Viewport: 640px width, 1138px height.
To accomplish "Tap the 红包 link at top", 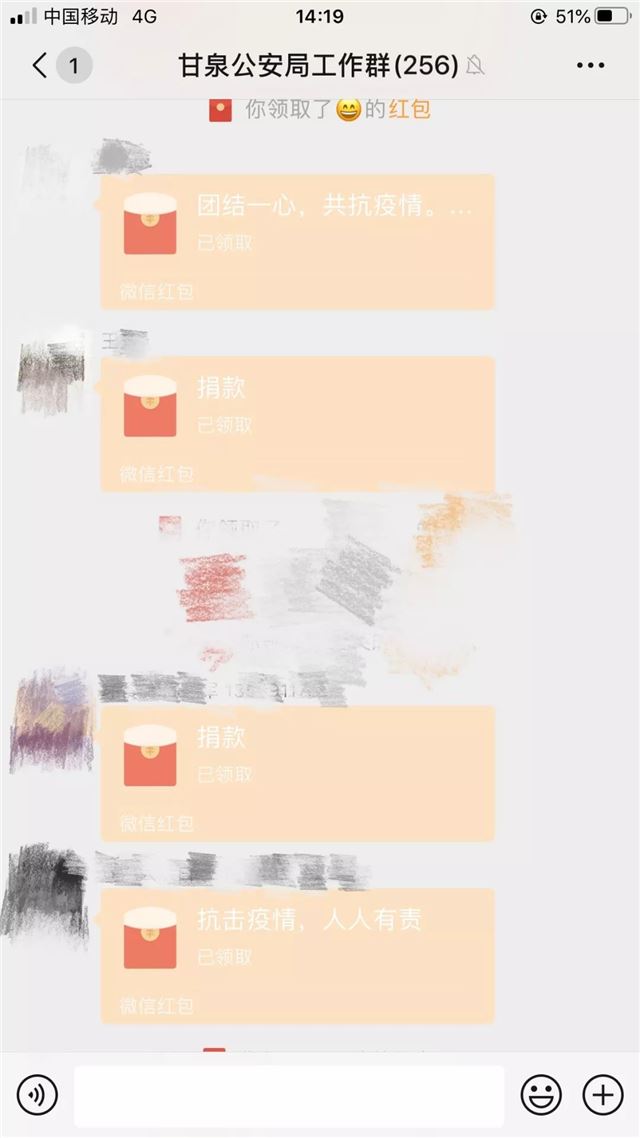I will tap(409, 110).
